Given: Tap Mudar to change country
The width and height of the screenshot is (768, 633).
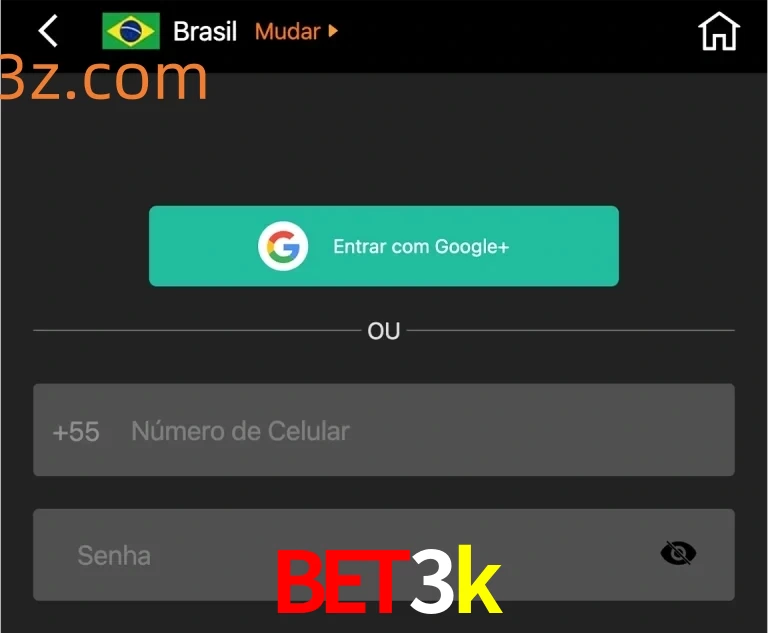Looking at the screenshot, I should 296,31.
